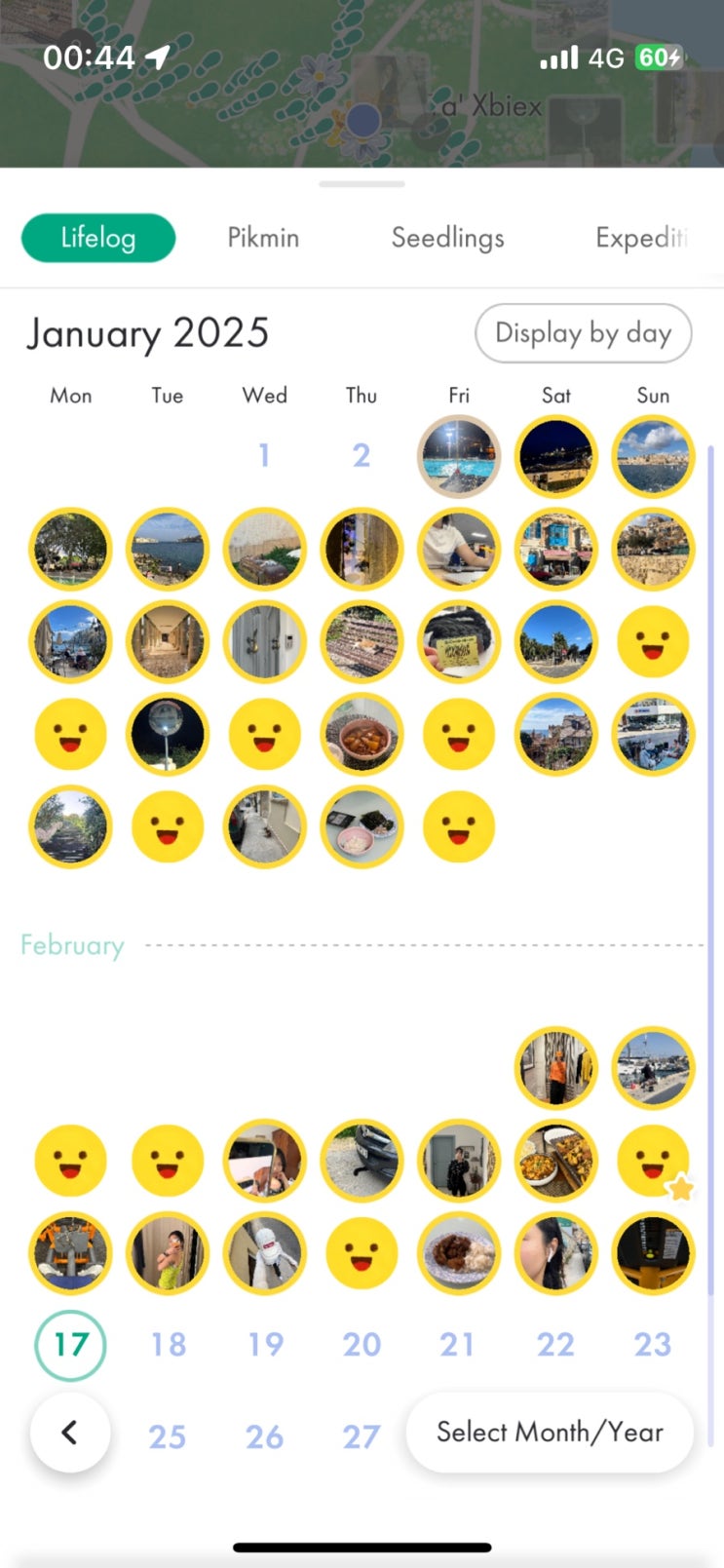Show the lifelog for Thursday, January 23
724x1568 pixels.
click(x=362, y=734)
